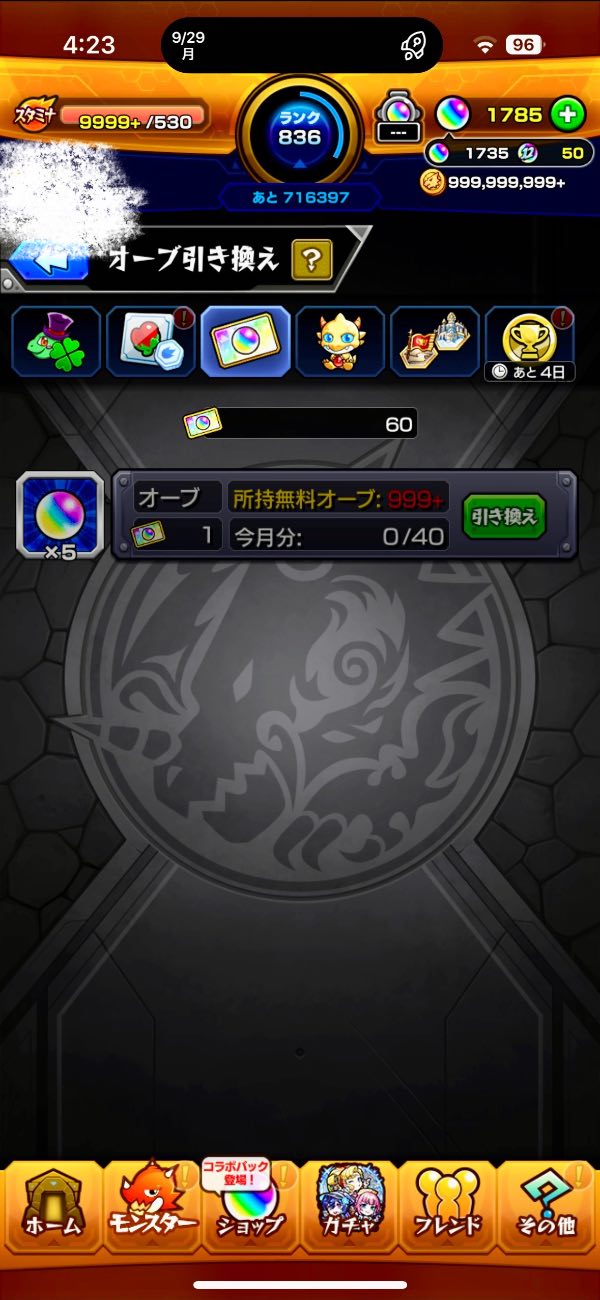
Task: Open the clover and top hat tab
Action: [x=56, y=342]
